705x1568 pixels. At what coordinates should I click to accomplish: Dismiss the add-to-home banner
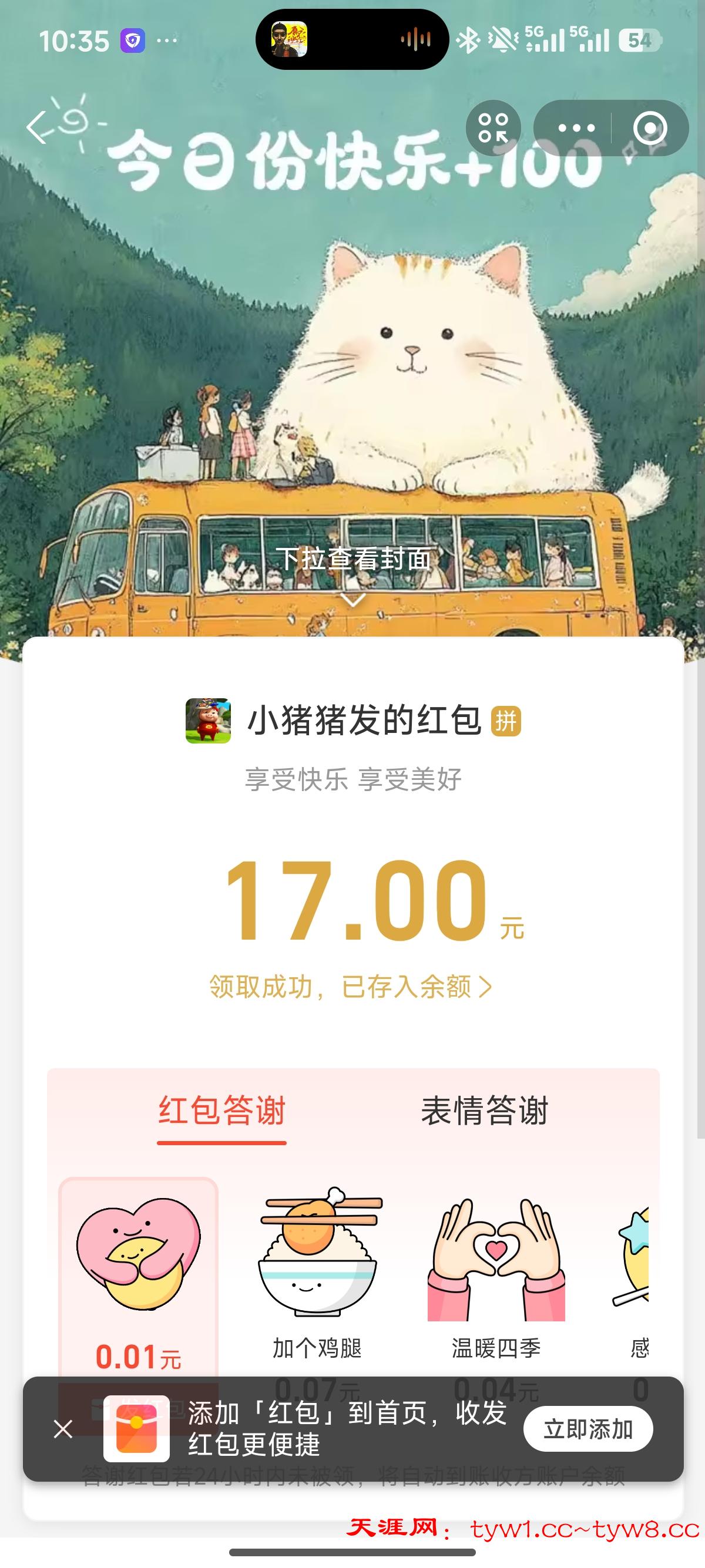[x=63, y=1429]
